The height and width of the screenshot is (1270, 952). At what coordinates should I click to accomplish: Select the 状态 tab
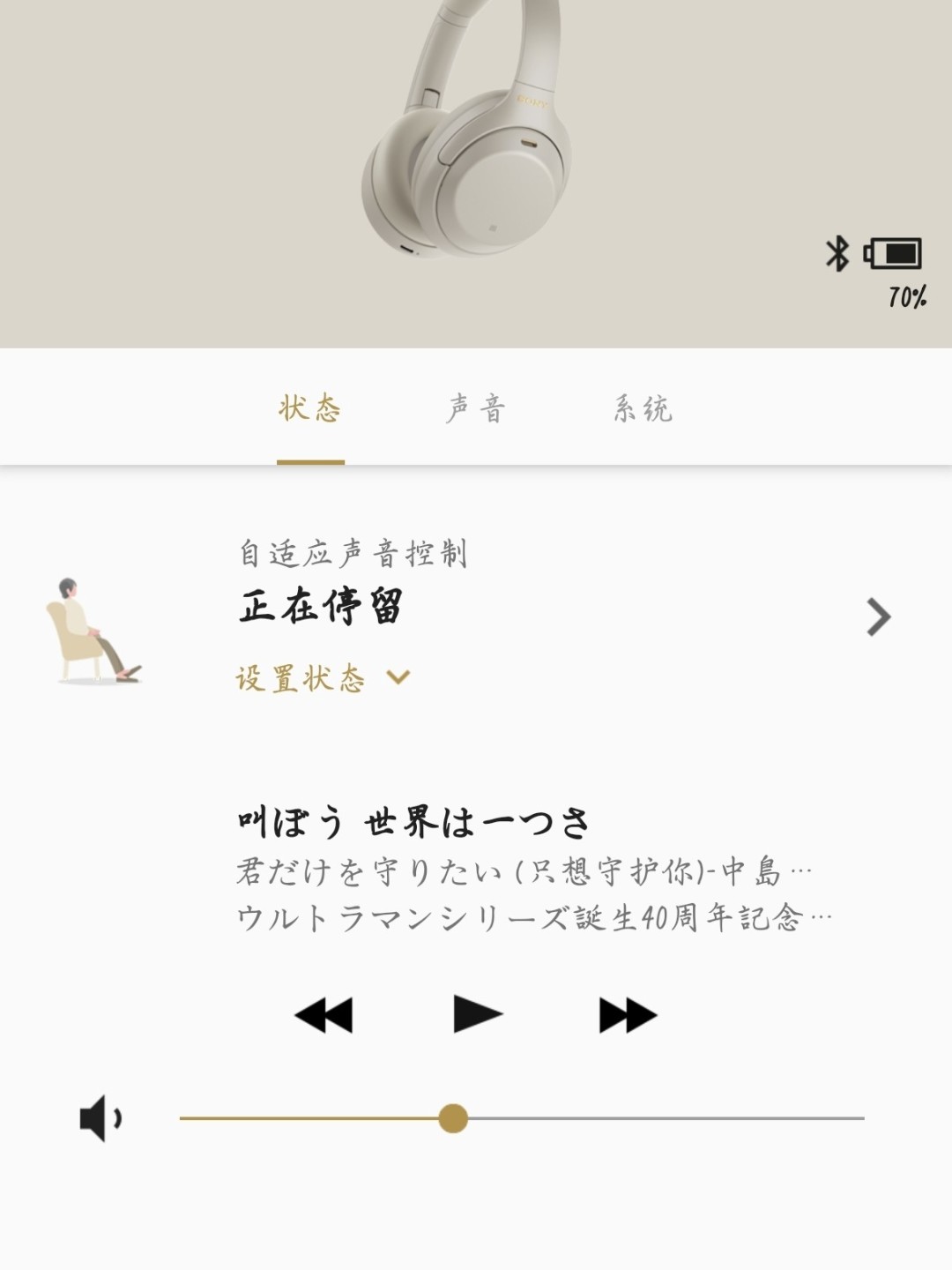pyautogui.click(x=310, y=409)
